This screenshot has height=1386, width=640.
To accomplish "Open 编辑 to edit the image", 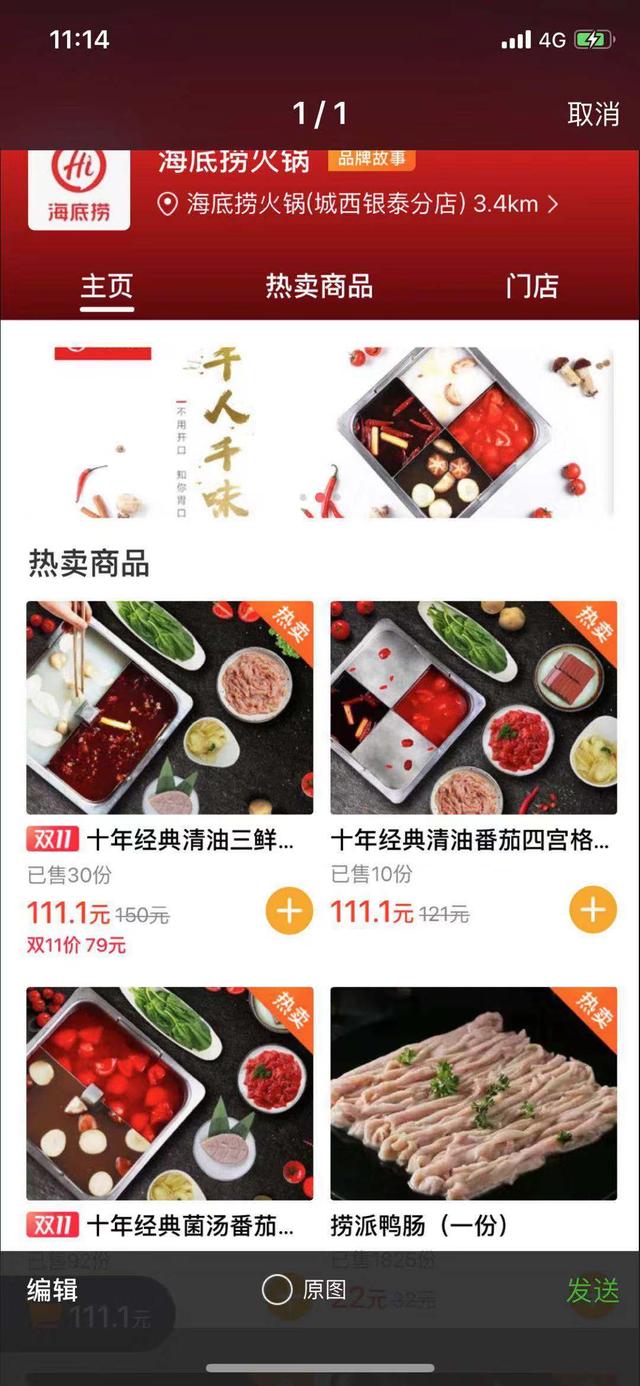I will [52, 1290].
